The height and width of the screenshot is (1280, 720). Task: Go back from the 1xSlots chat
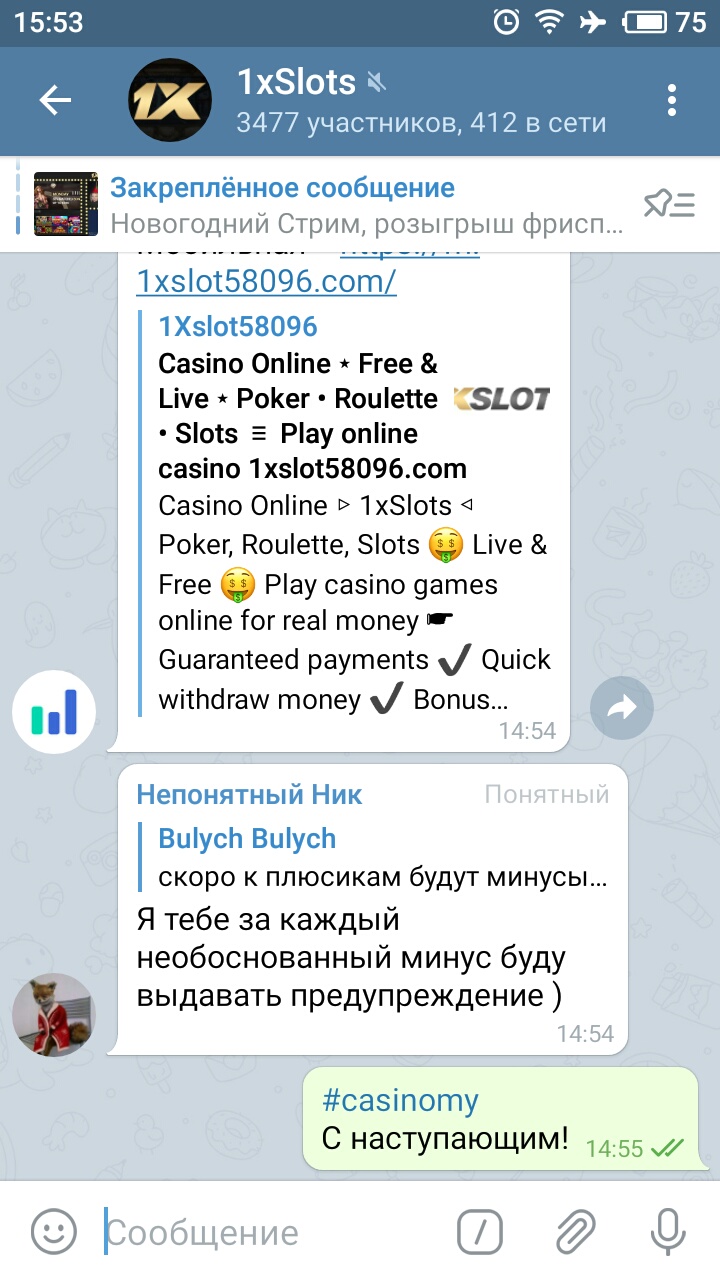(55, 100)
